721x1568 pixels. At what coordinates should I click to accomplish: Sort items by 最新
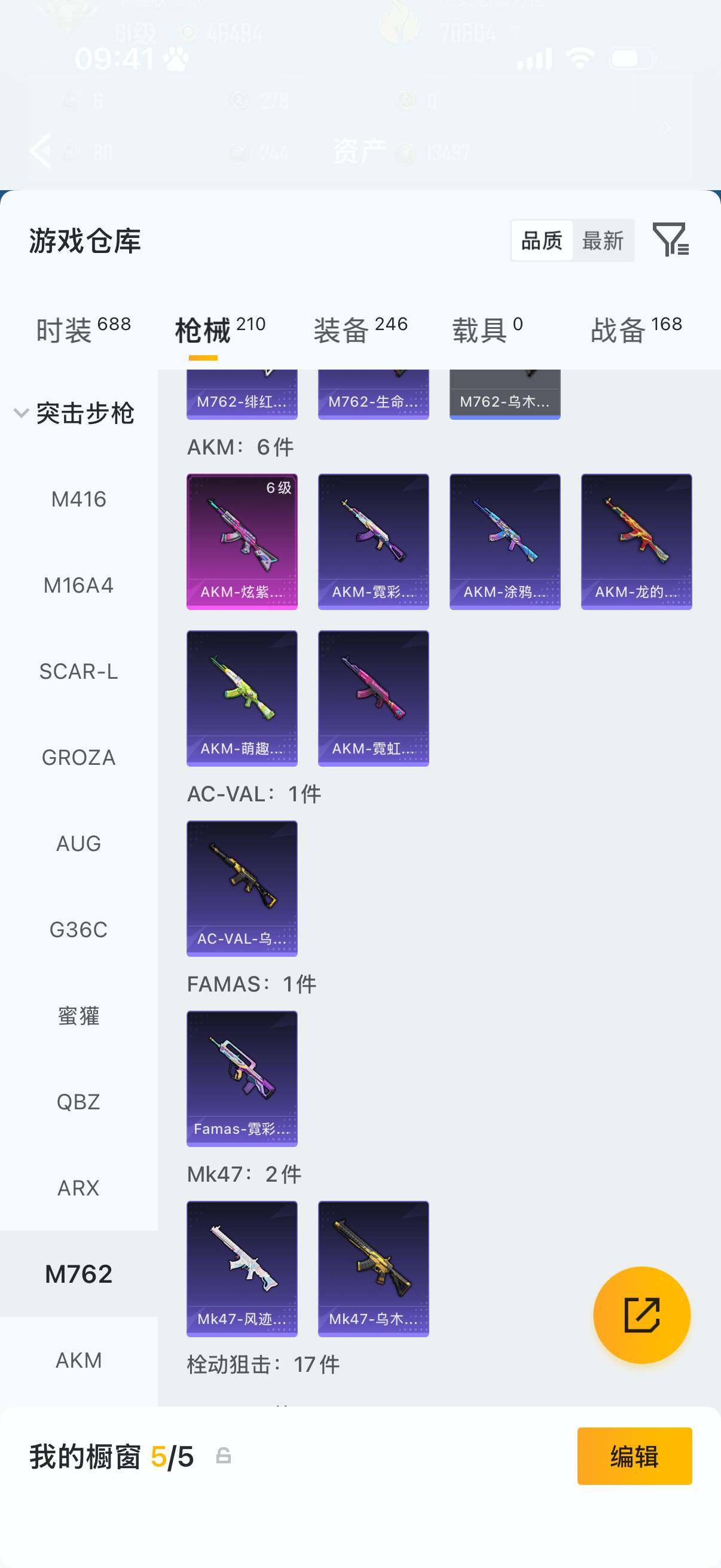pos(603,240)
